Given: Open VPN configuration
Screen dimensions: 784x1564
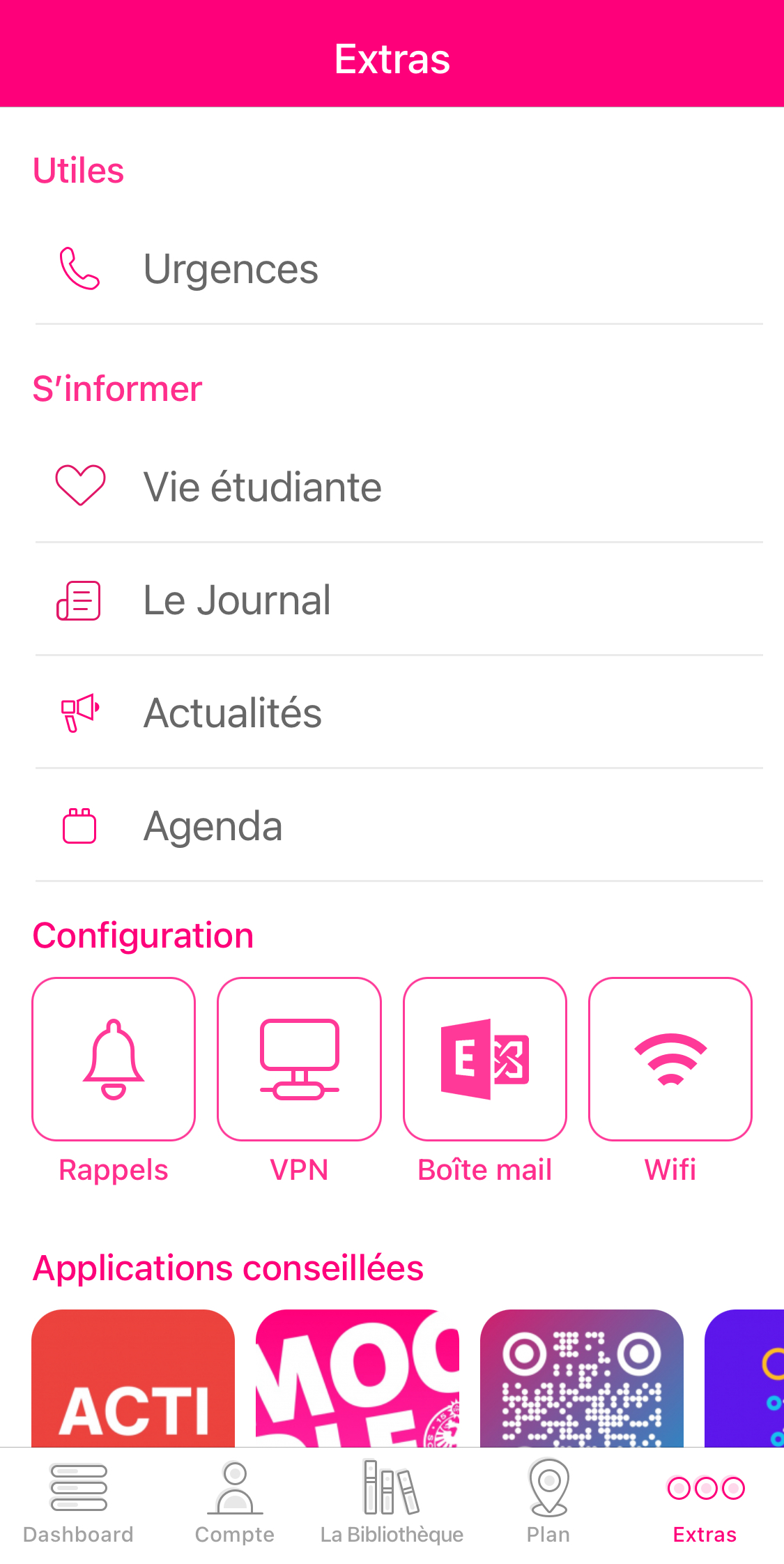Looking at the screenshot, I should coord(299,1059).
